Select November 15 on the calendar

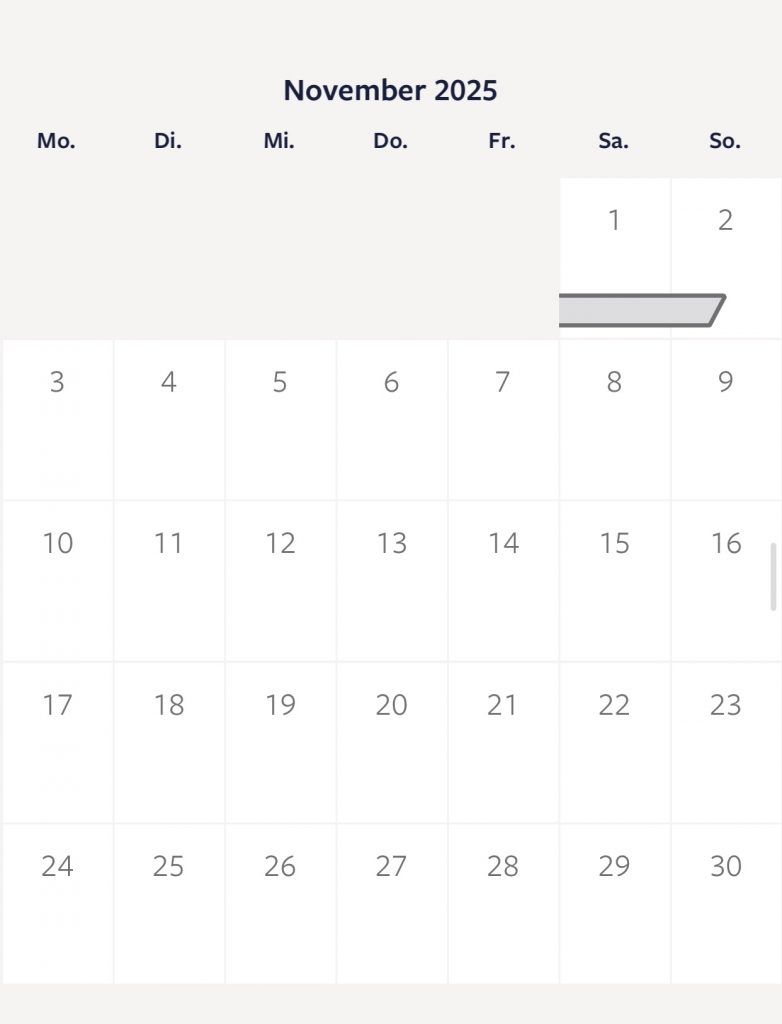click(614, 580)
